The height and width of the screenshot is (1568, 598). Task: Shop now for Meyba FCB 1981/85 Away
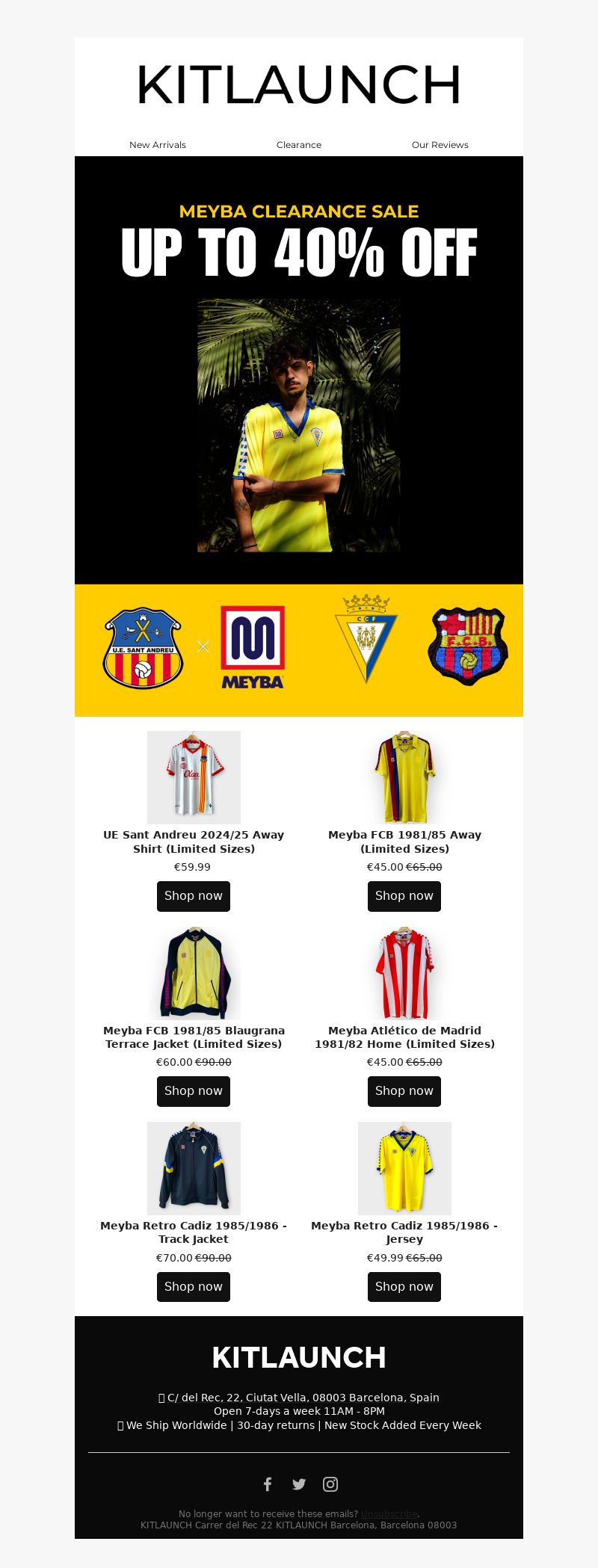click(x=404, y=896)
